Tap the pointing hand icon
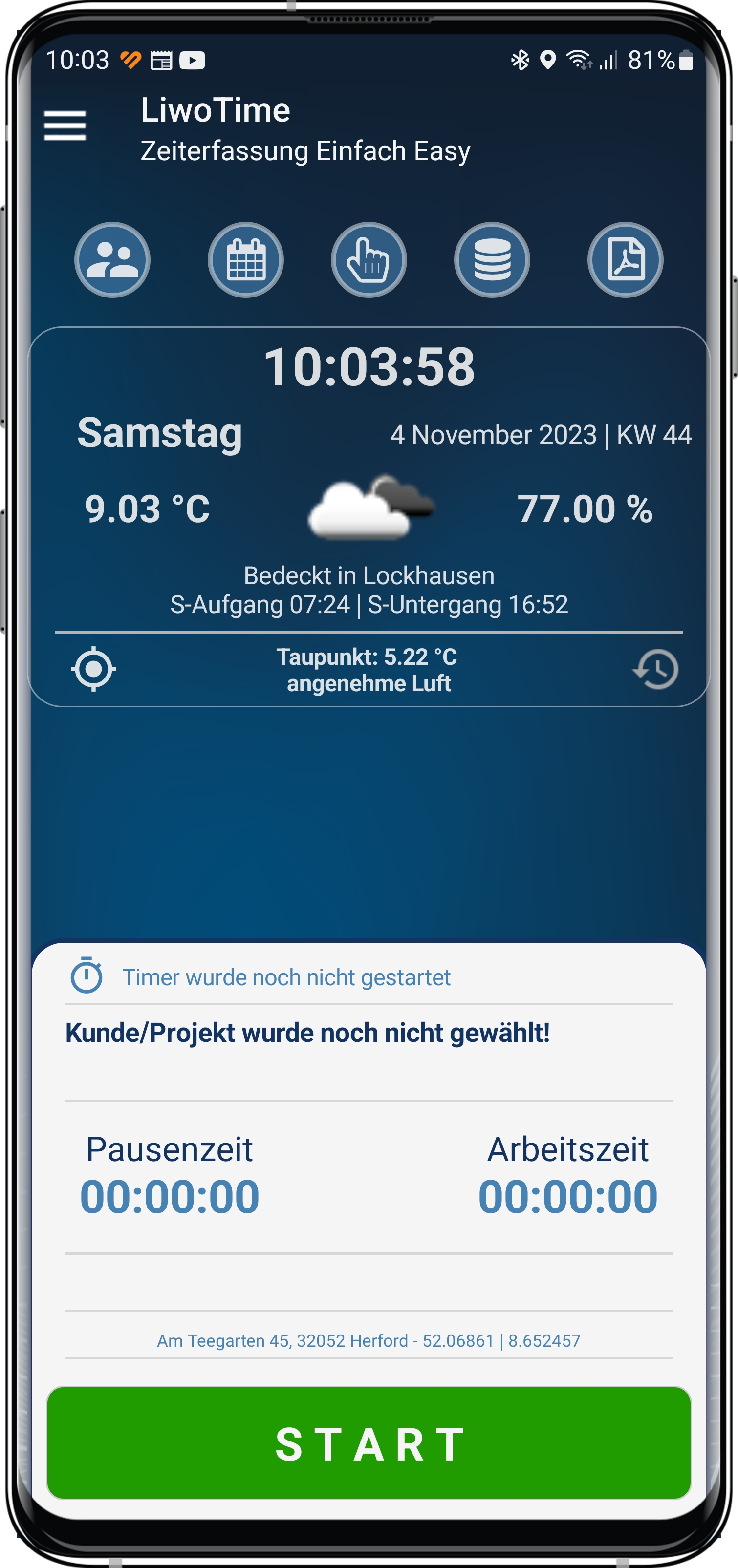The height and width of the screenshot is (1568, 738). 369,260
